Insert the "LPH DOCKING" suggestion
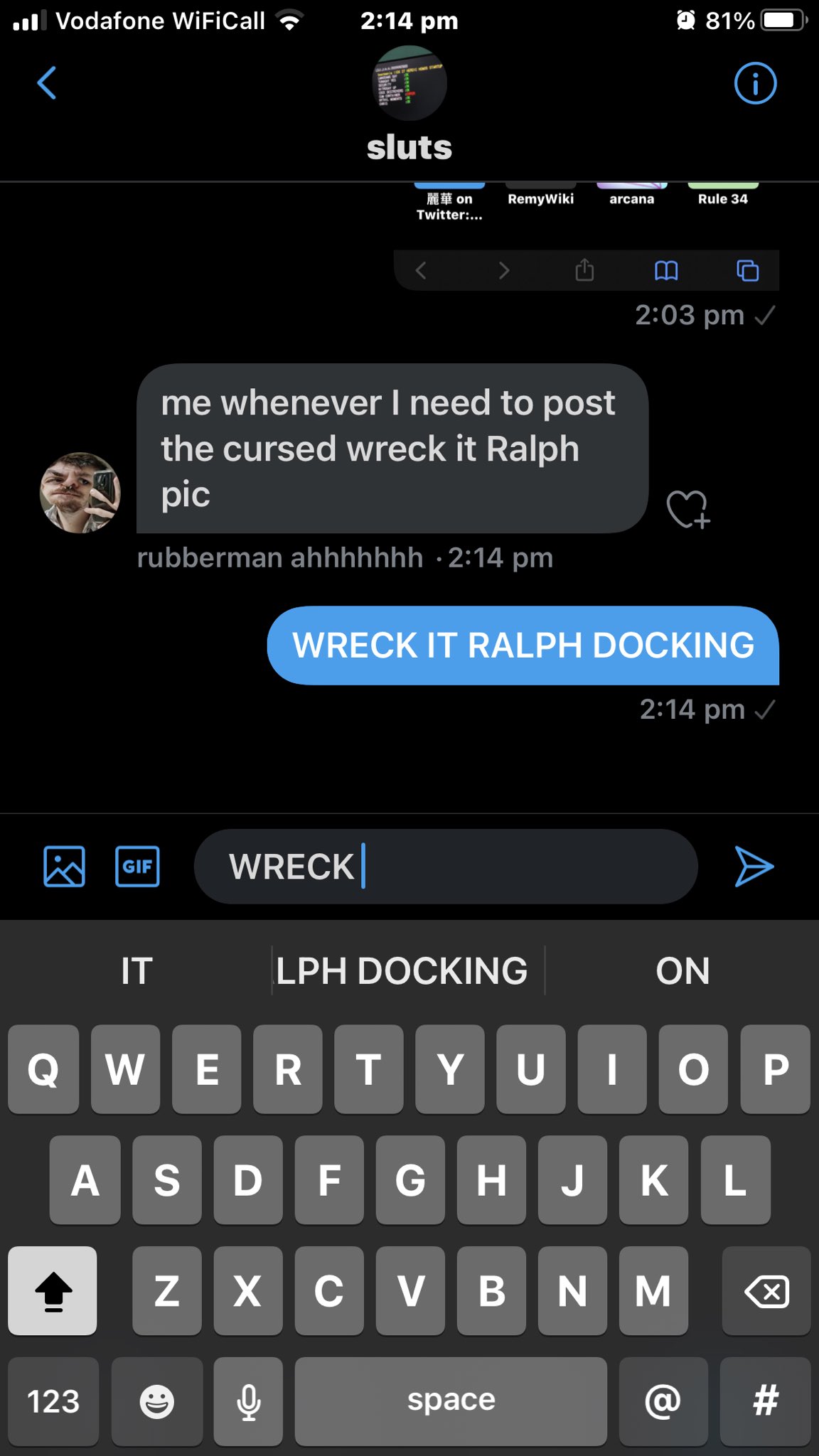Screen dimensions: 819x1456 coord(402,971)
